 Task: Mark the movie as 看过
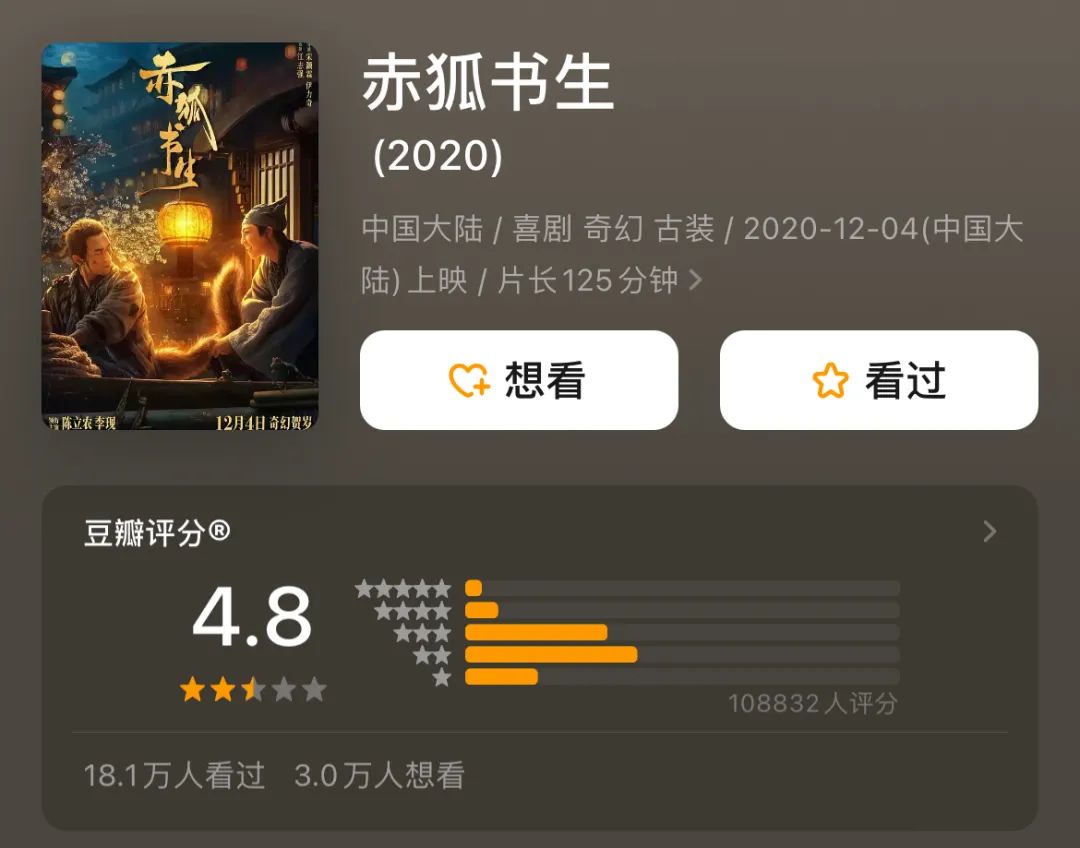(x=879, y=381)
